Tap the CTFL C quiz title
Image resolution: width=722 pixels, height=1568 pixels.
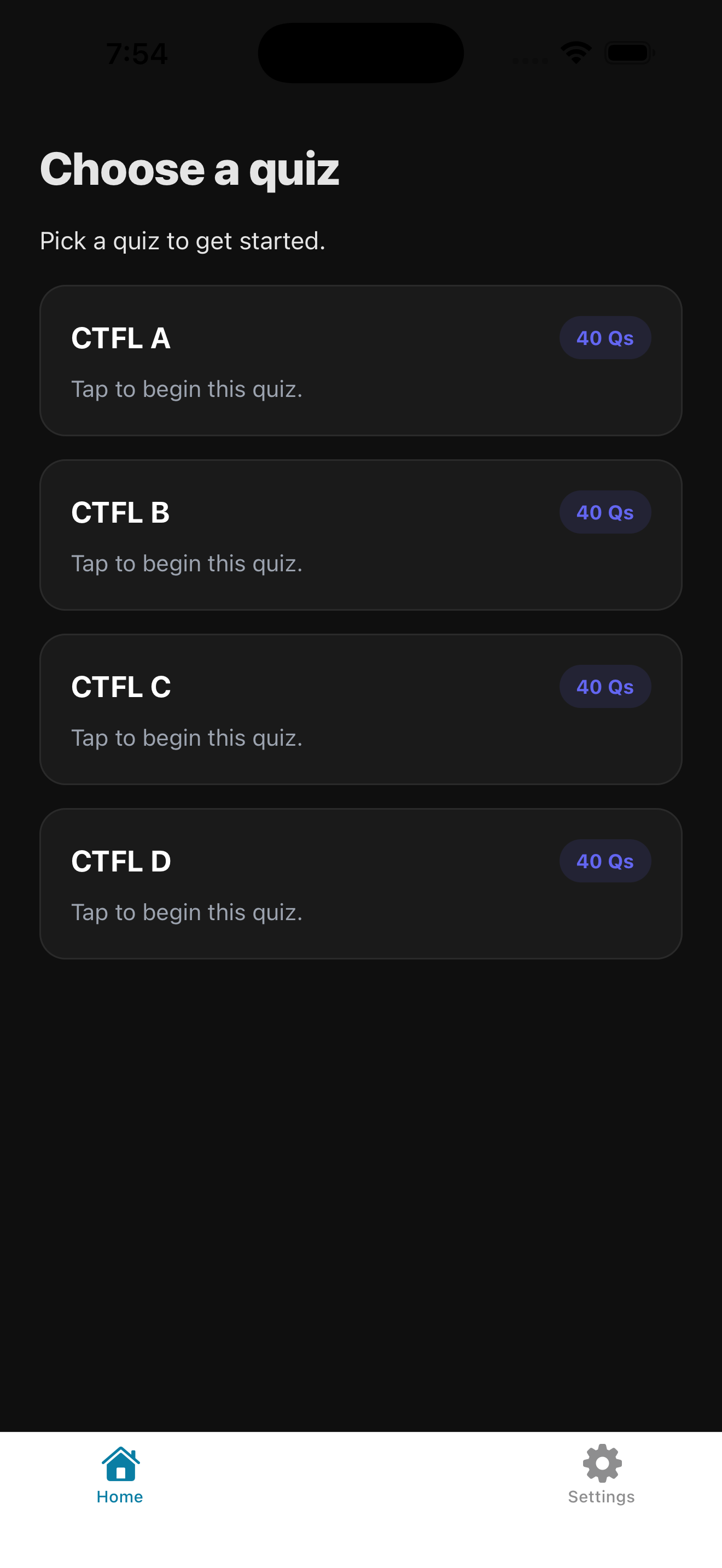click(120, 687)
